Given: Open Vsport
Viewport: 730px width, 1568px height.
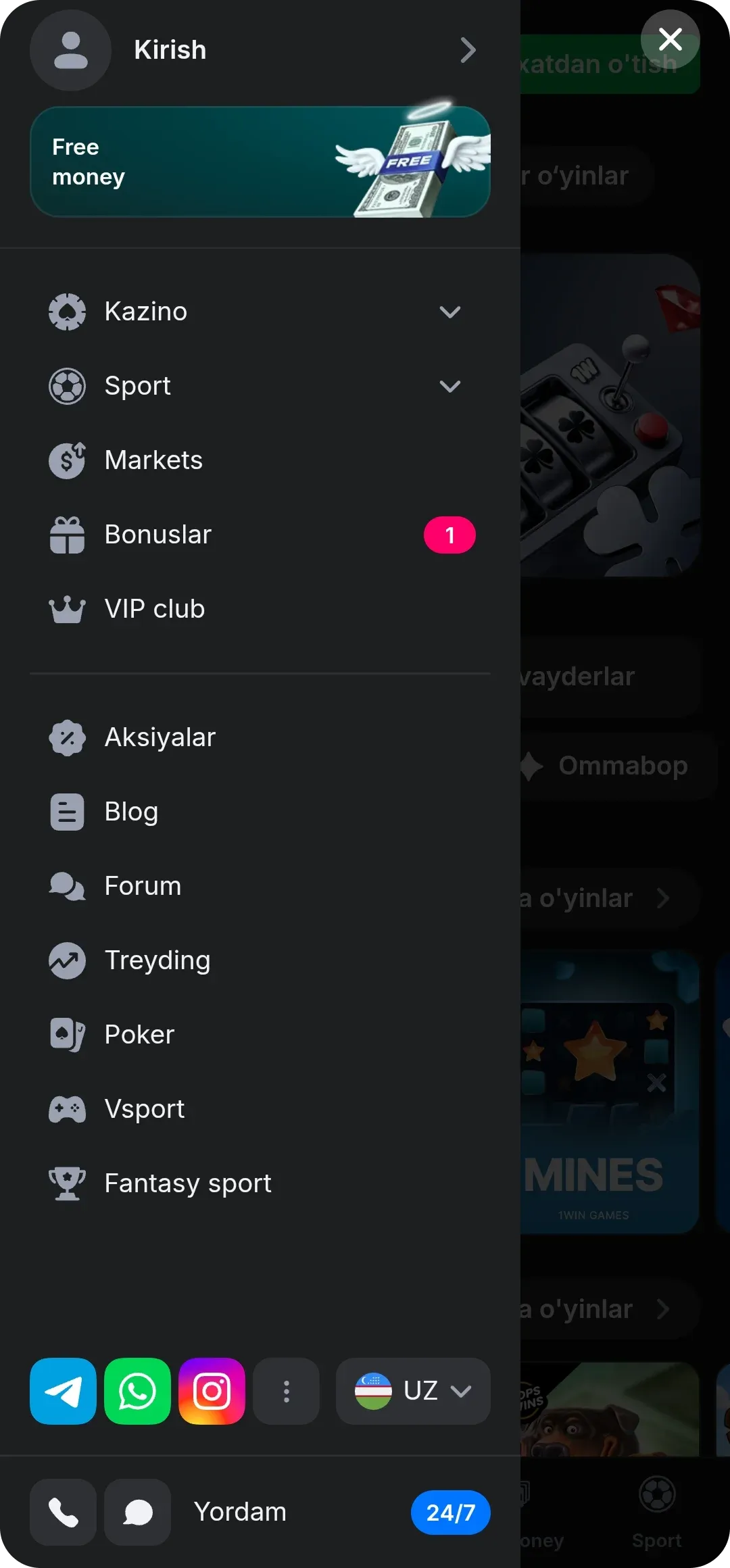Looking at the screenshot, I should pos(144,1109).
